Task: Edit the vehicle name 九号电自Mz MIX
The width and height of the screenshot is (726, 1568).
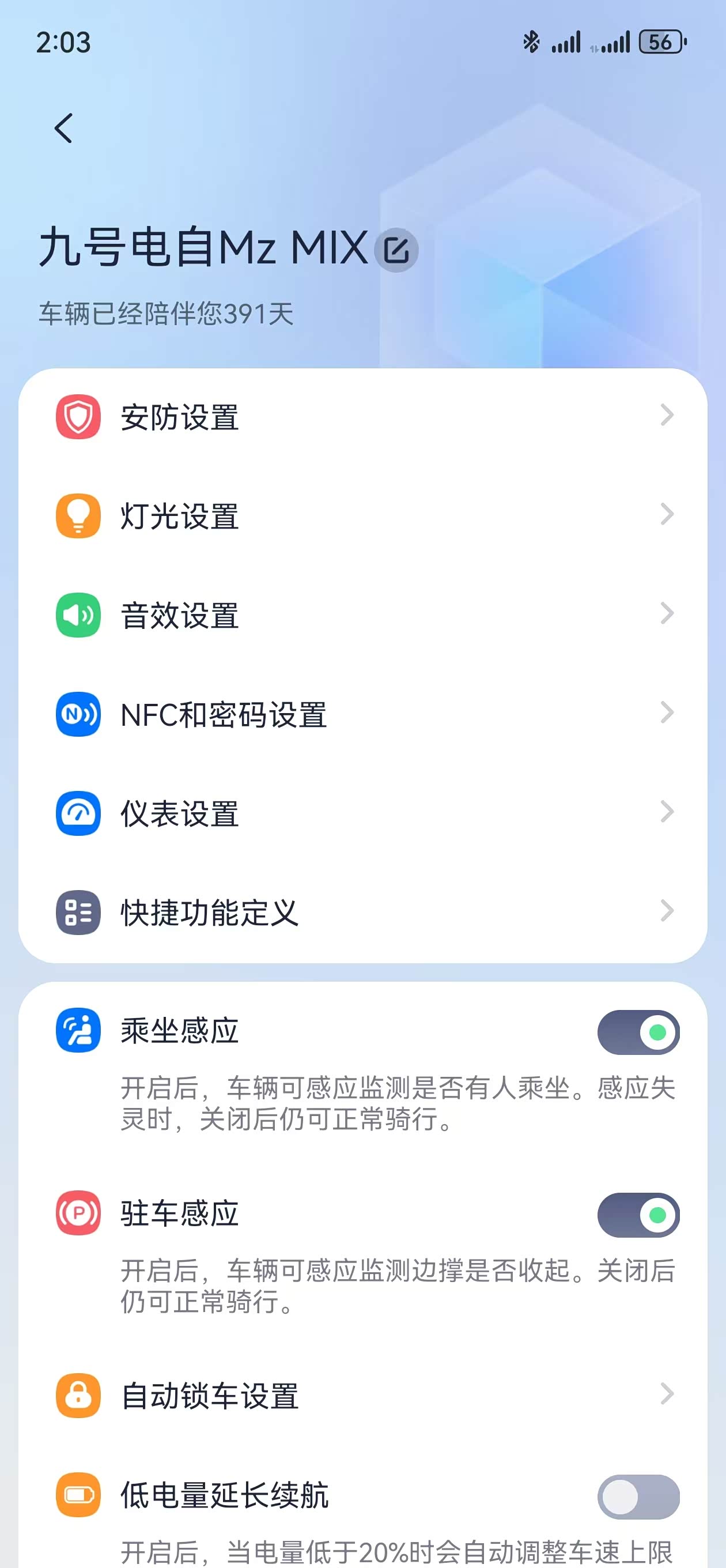Action: (396, 250)
